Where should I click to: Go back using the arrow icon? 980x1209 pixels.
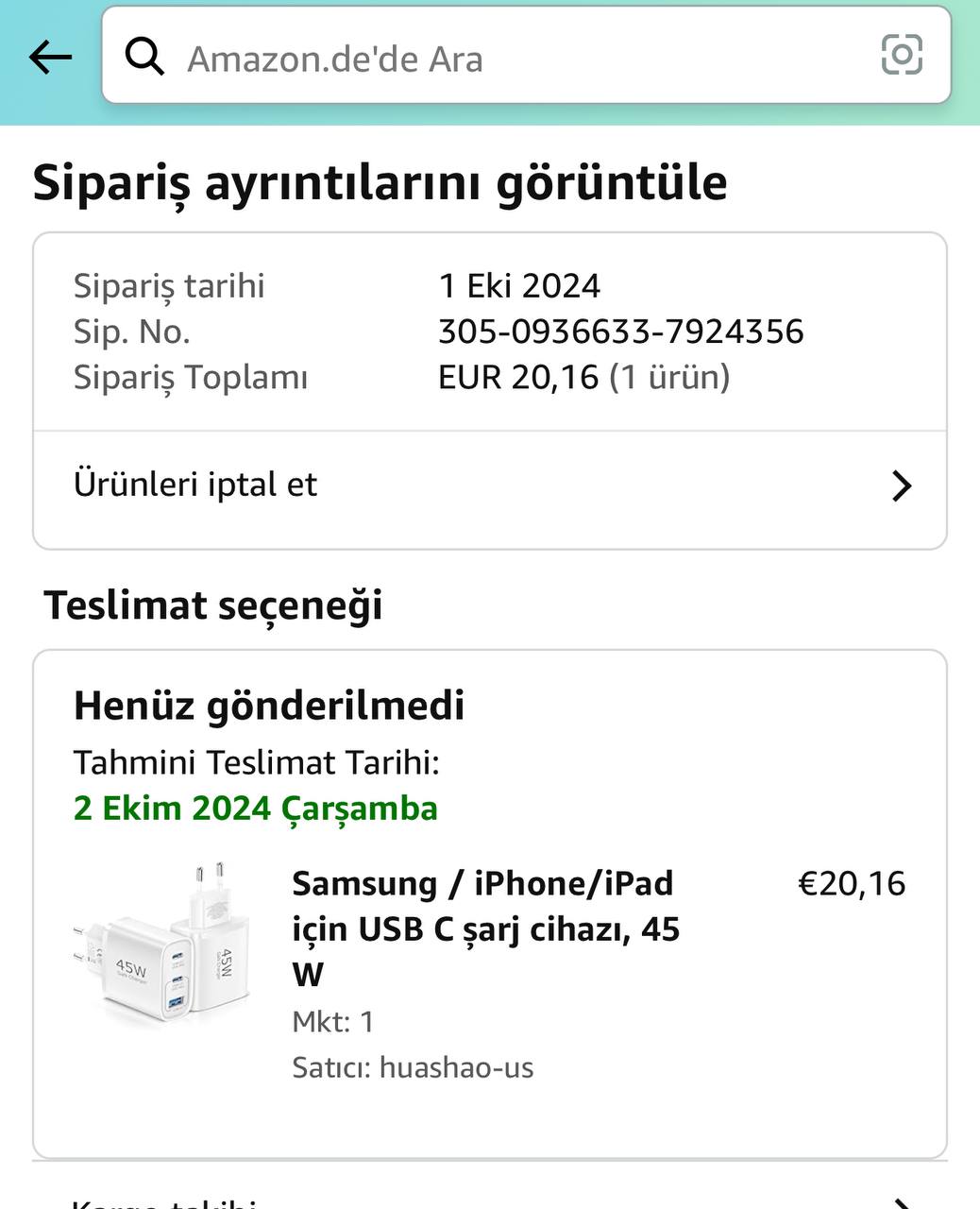click(50, 58)
